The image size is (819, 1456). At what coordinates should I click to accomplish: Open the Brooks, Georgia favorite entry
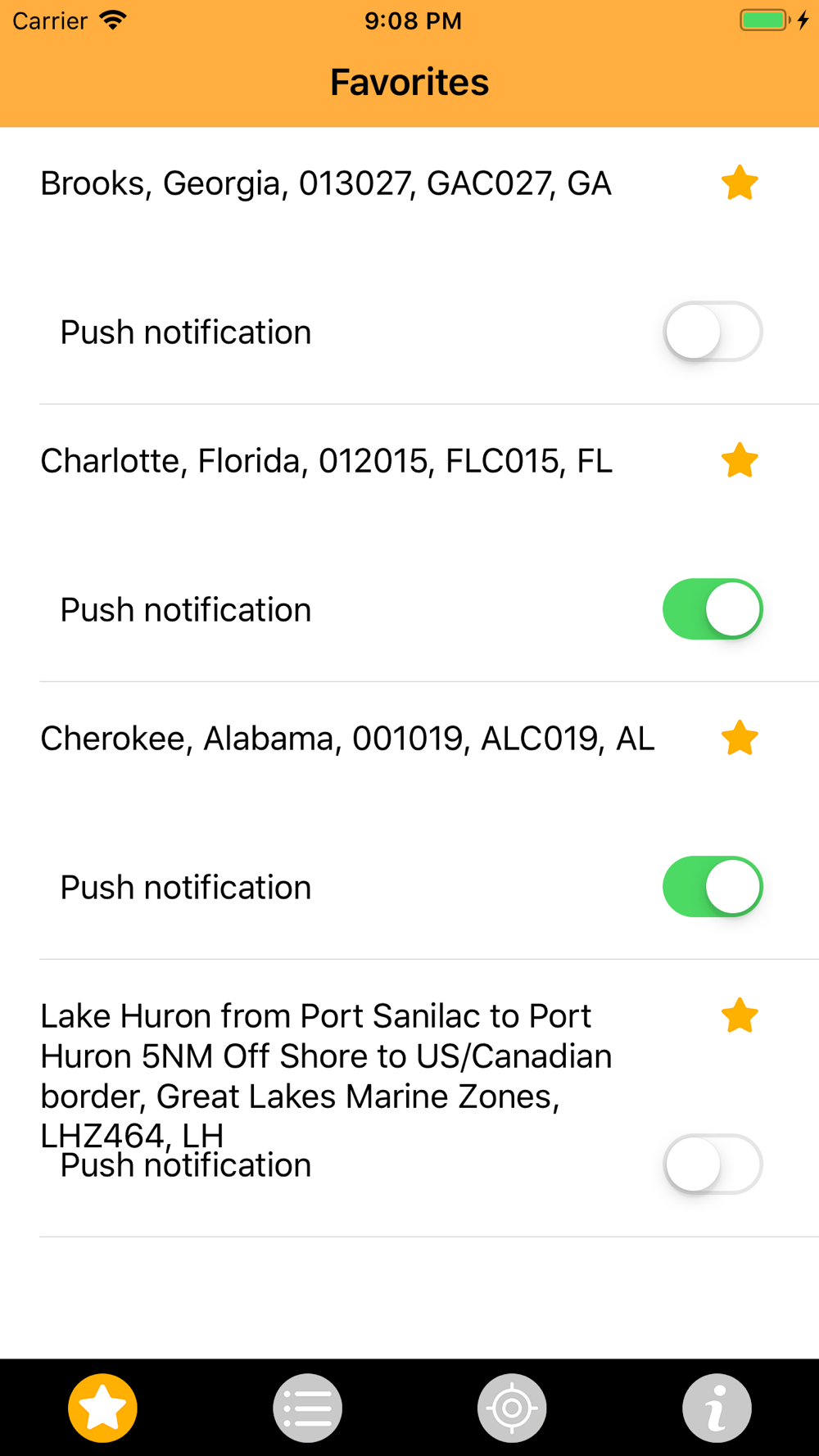coord(326,183)
